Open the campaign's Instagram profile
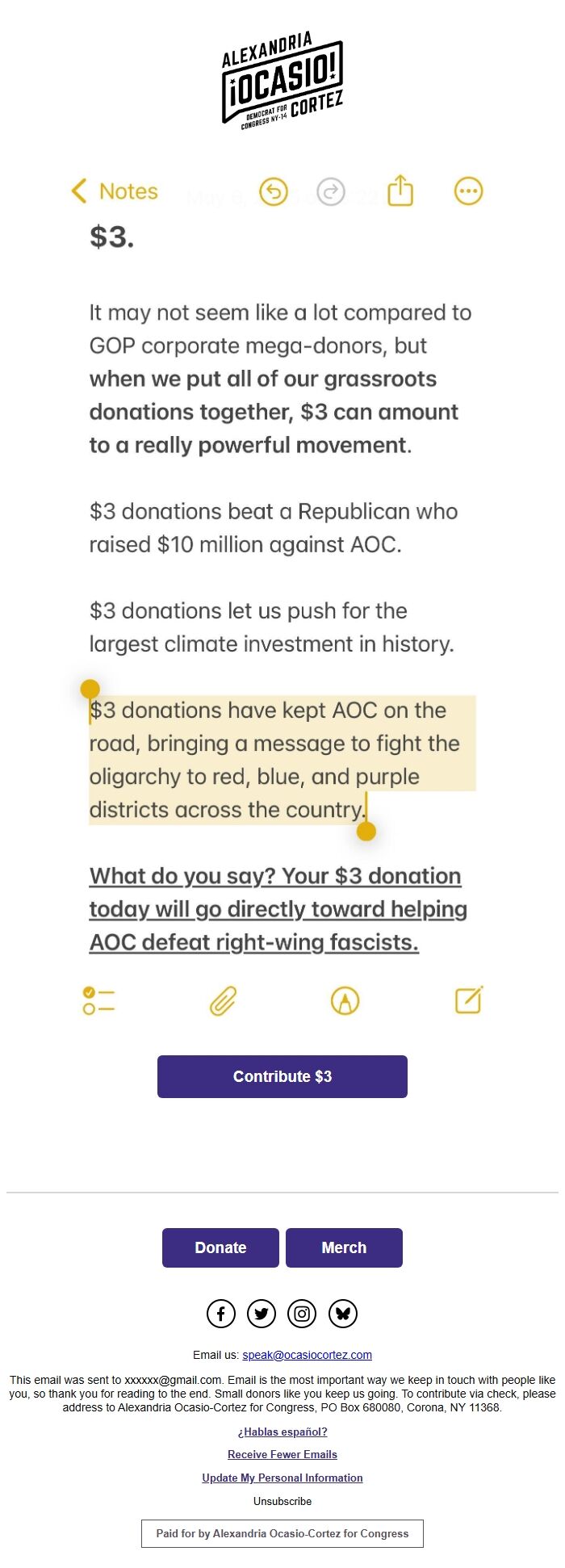Image resolution: width=565 pixels, height=1568 pixels. [x=302, y=1314]
